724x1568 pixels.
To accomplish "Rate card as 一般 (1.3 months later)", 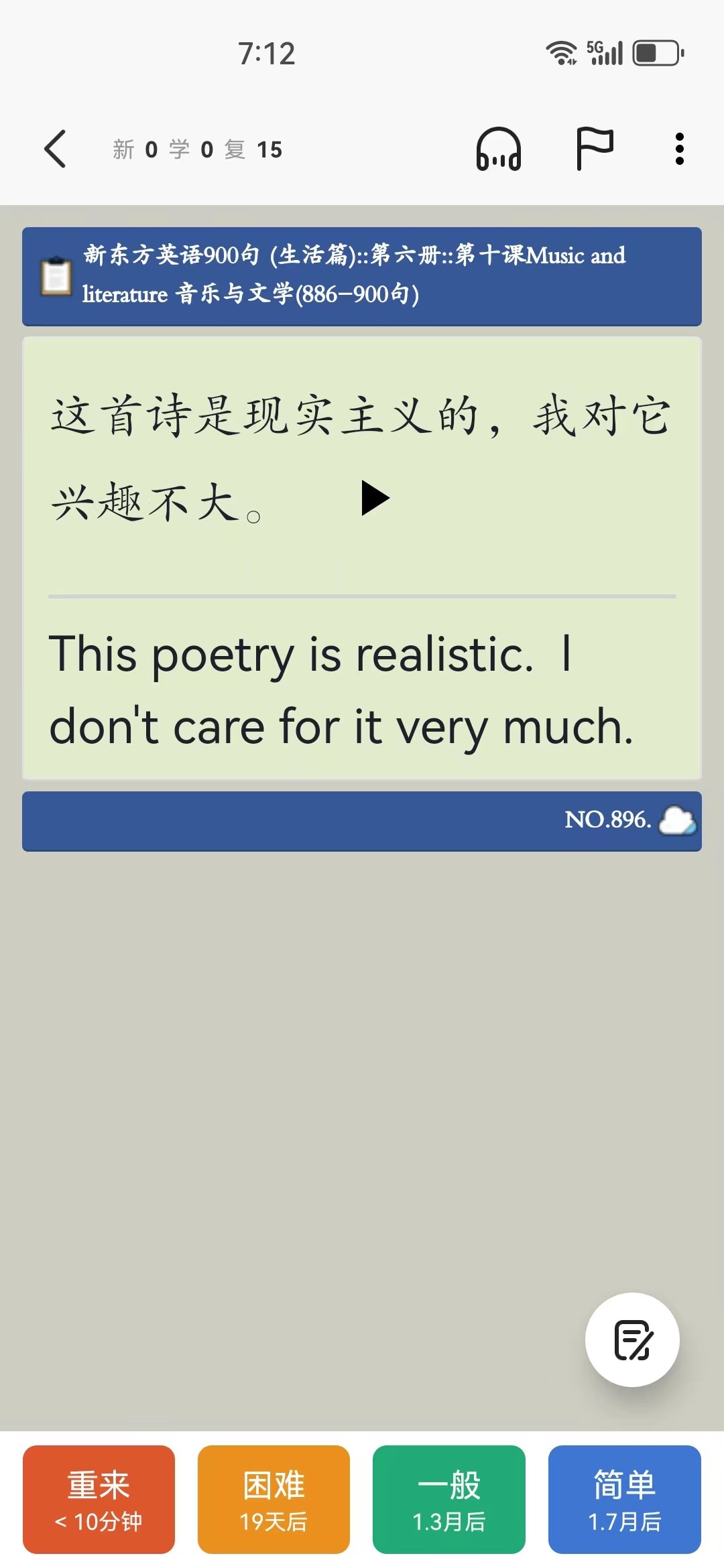I will pos(449,1499).
